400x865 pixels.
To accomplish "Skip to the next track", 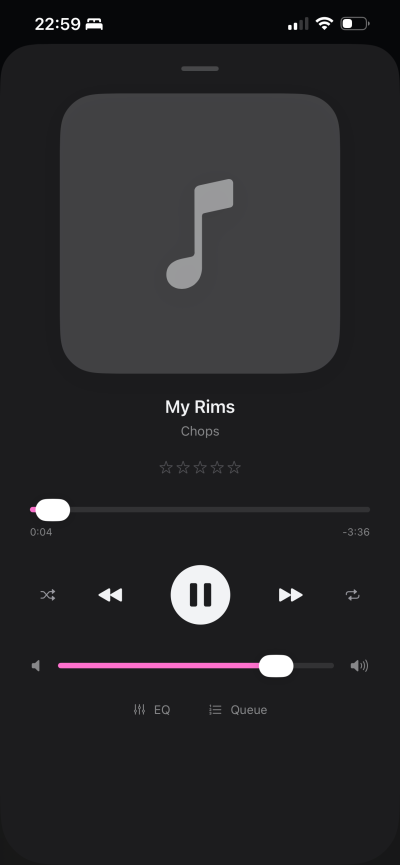I will coord(291,595).
